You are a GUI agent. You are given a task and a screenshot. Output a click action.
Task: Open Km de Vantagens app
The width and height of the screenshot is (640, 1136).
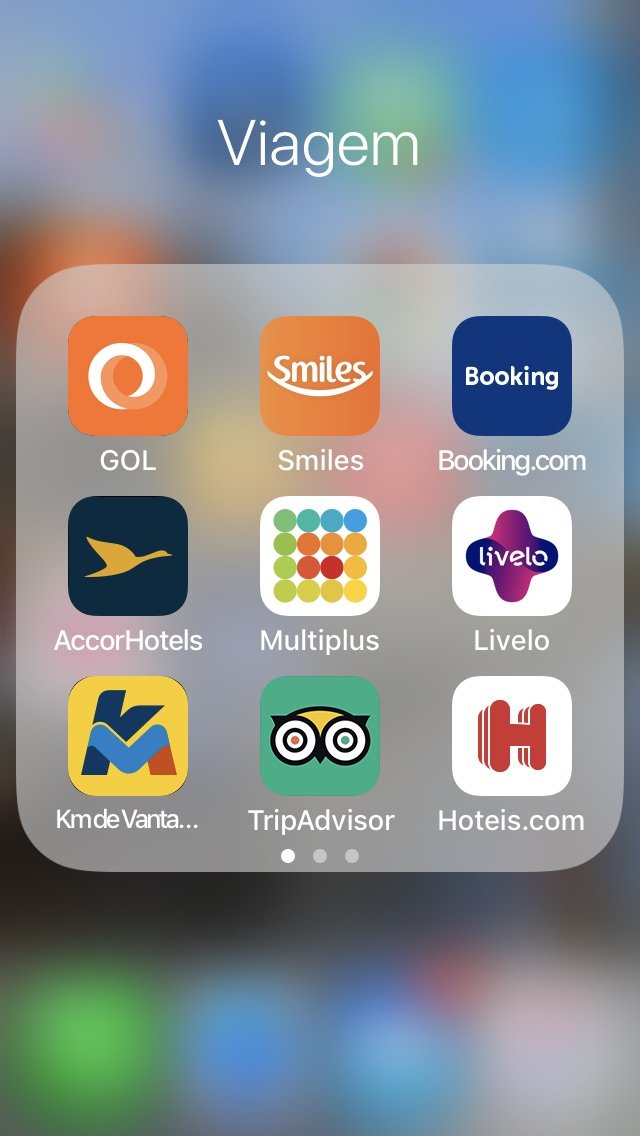pyautogui.click(x=128, y=736)
